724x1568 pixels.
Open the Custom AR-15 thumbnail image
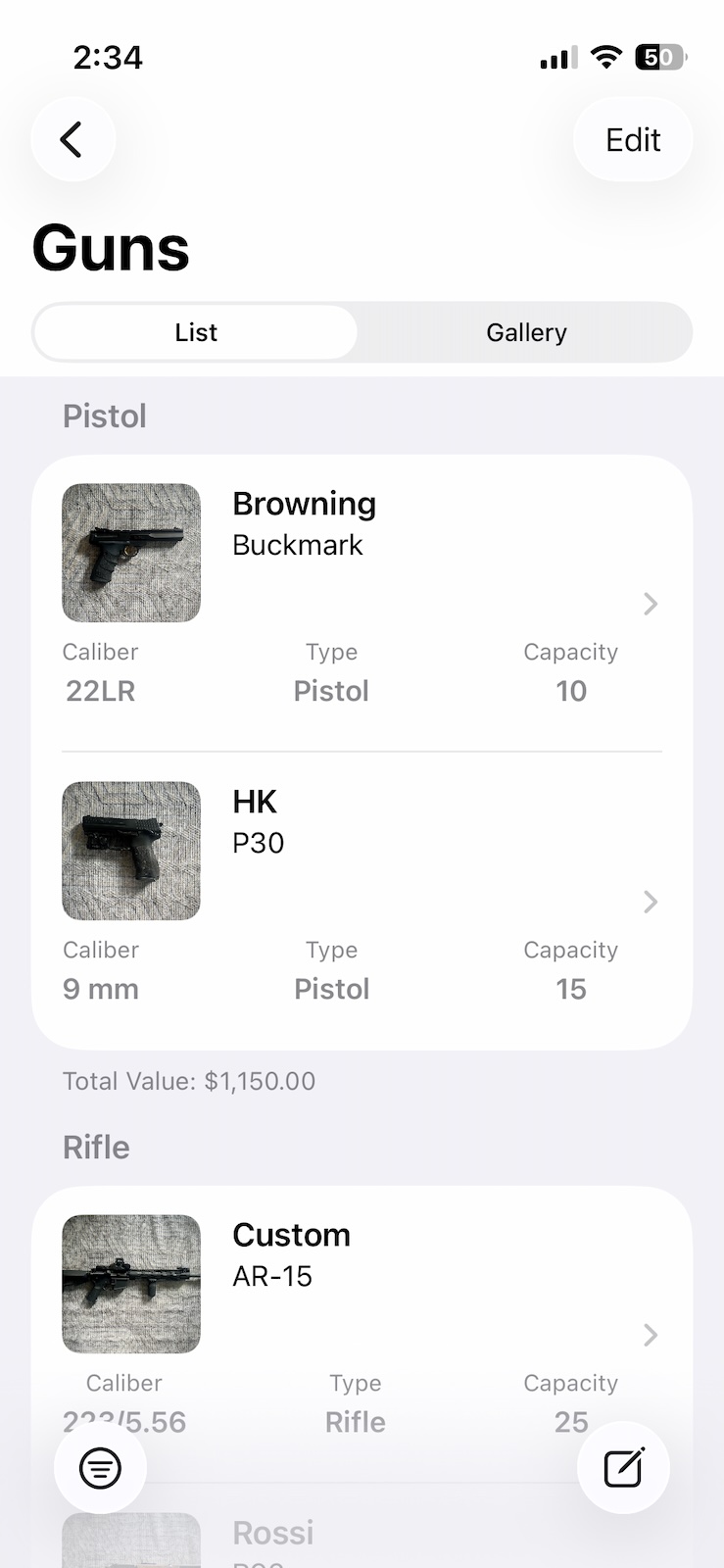pyautogui.click(x=130, y=1284)
